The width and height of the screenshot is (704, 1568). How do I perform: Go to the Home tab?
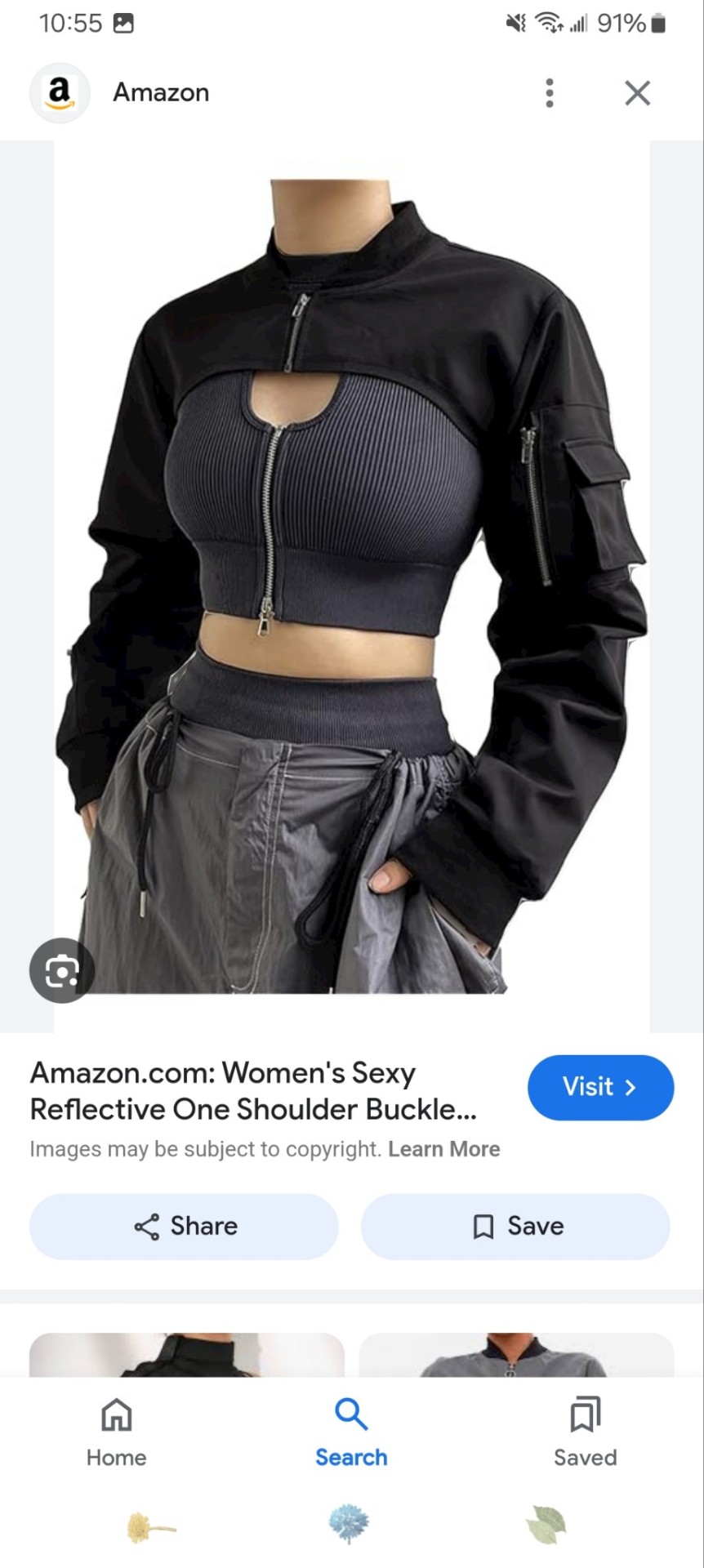(x=117, y=1432)
